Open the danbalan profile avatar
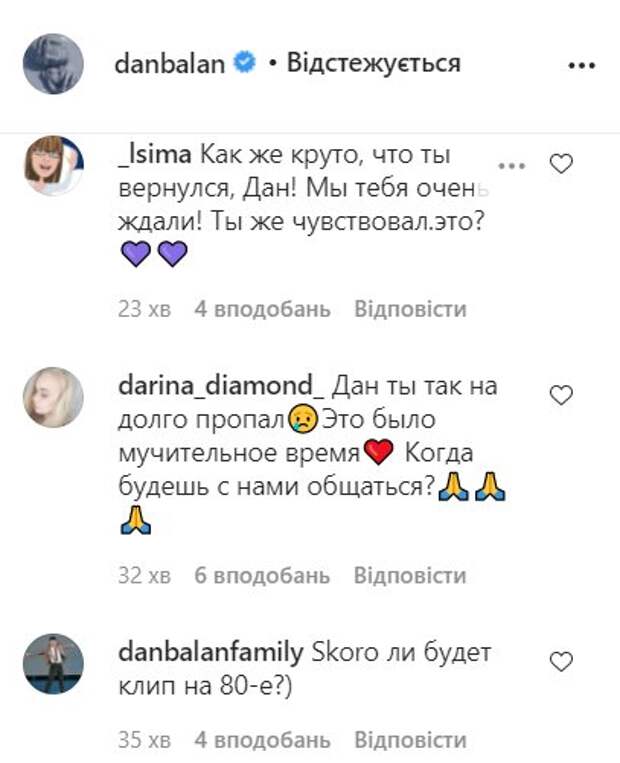This screenshot has width=620, height=763. pyautogui.click(x=53, y=64)
